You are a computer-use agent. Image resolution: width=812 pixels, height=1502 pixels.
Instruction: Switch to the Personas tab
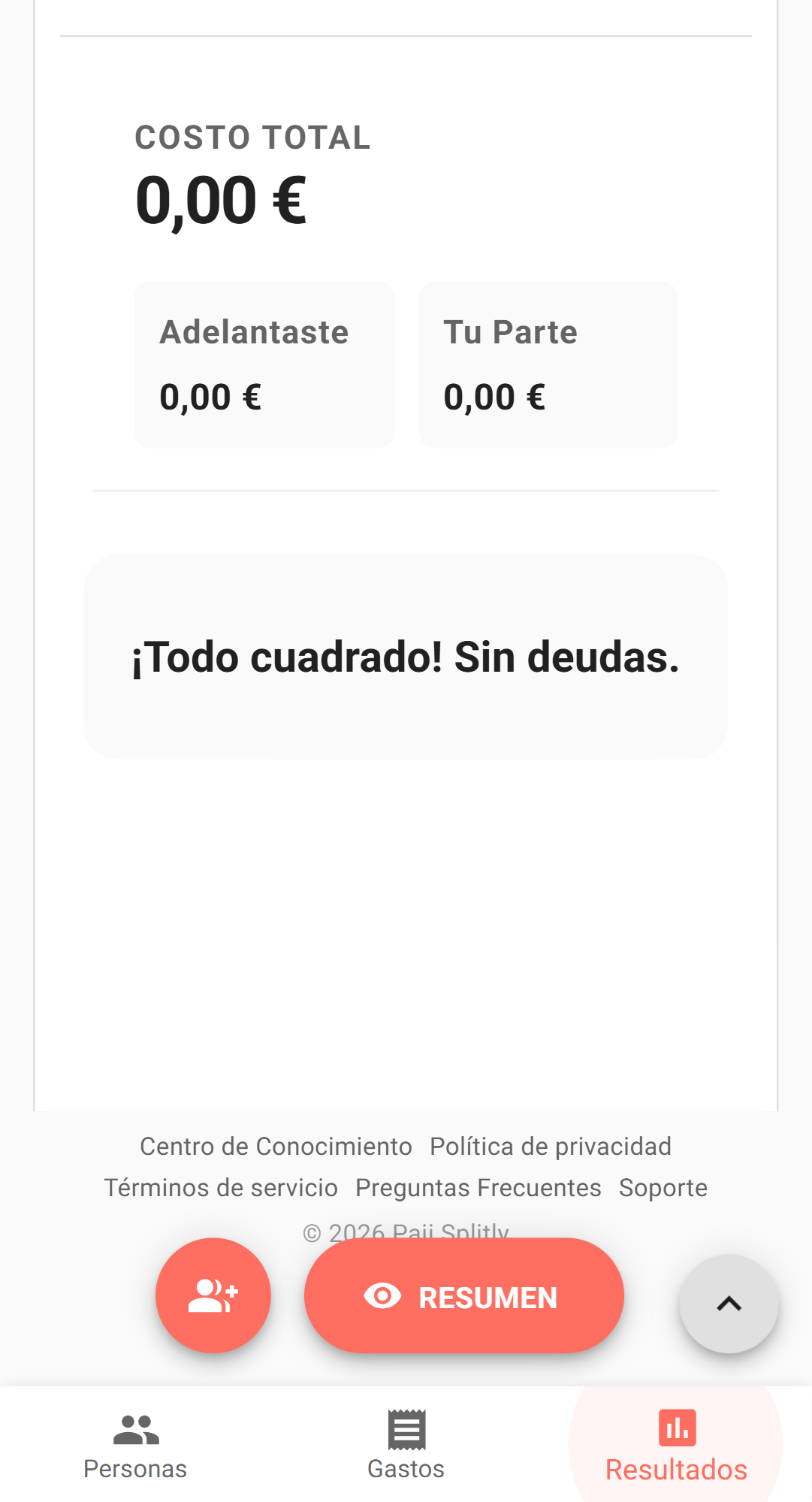point(135,1446)
